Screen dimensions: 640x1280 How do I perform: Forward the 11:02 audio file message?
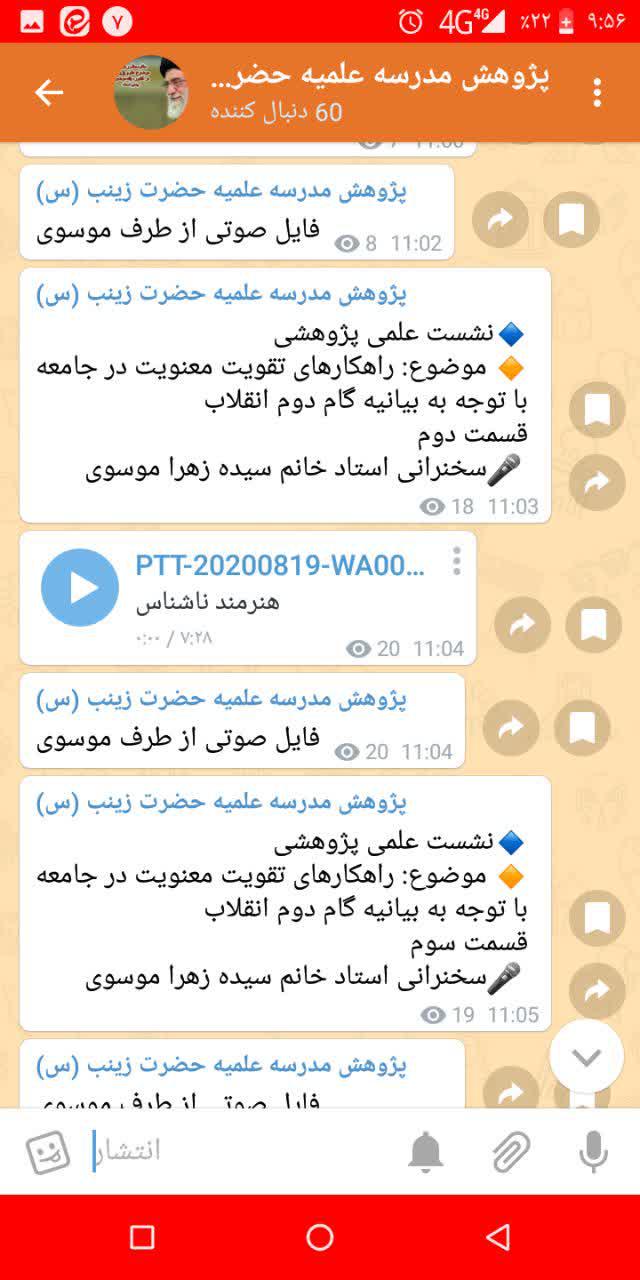click(x=500, y=220)
